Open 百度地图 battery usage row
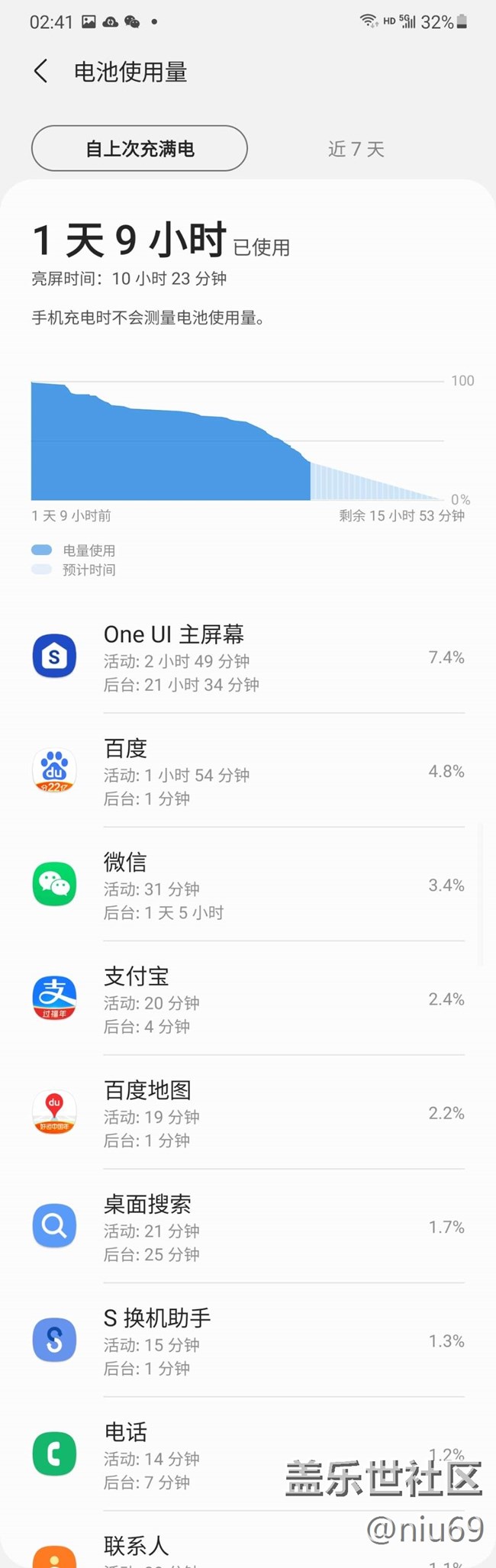The image size is (496, 1568). click(248, 1113)
